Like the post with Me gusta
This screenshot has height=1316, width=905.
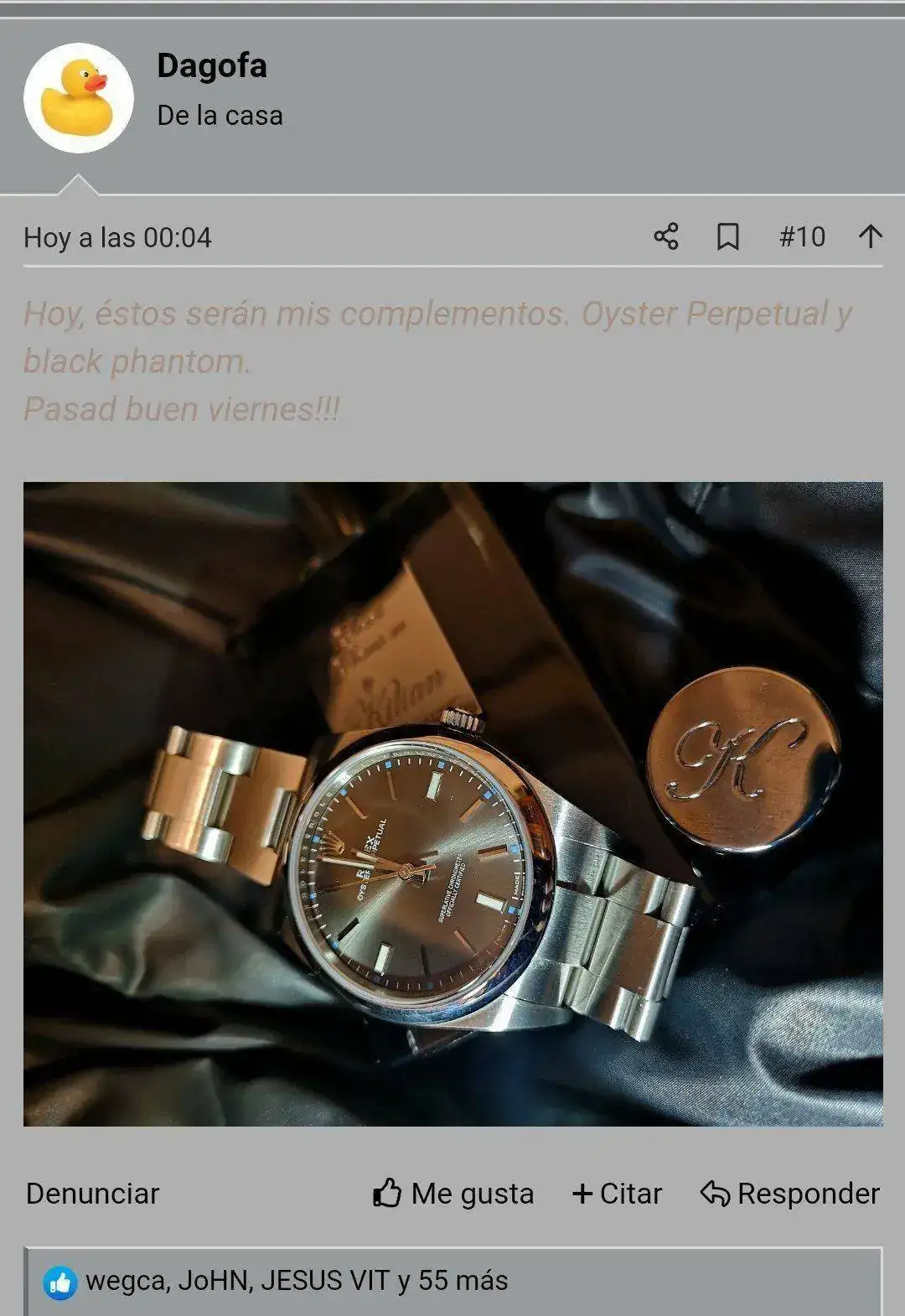[453, 1194]
